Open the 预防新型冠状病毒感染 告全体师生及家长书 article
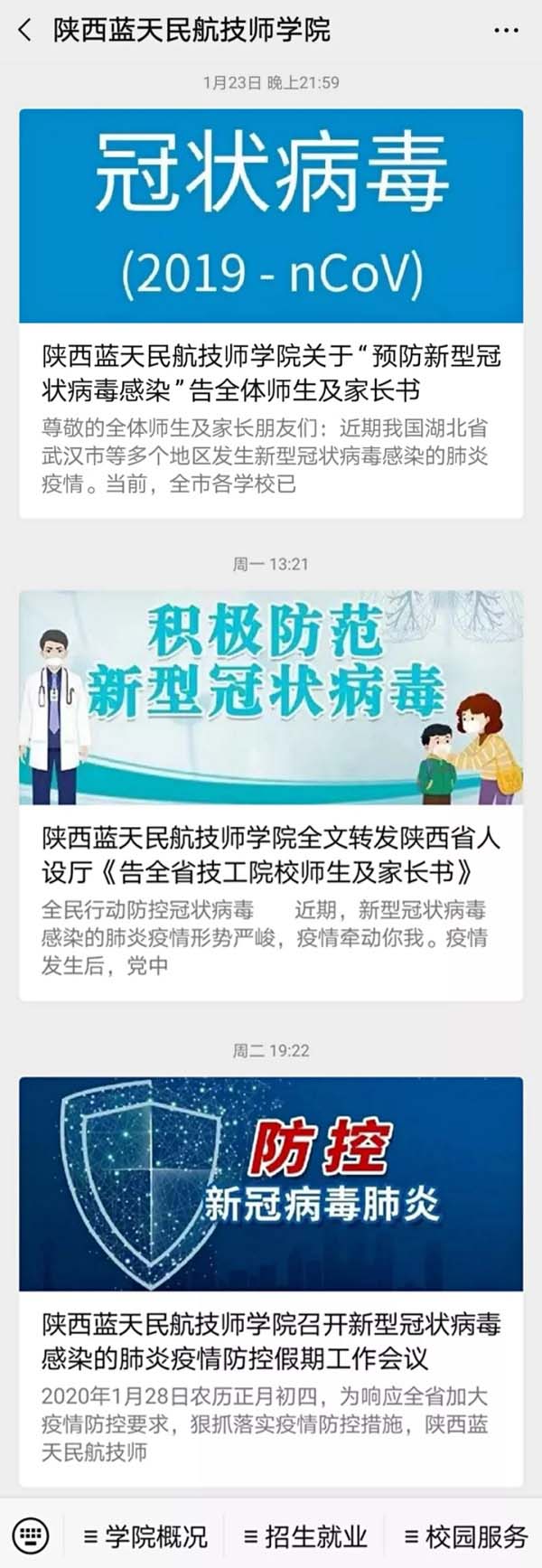 (x=271, y=373)
